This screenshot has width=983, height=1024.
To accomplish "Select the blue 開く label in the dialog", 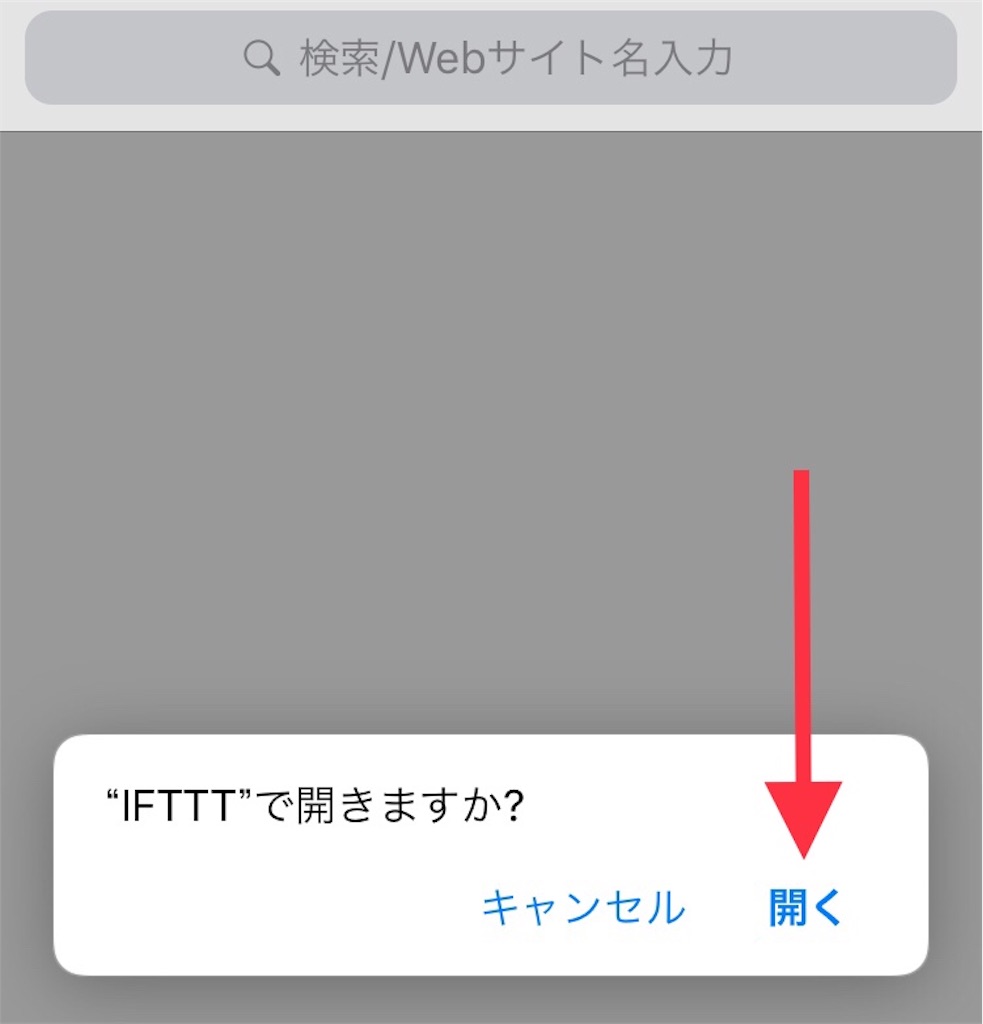I will click(807, 908).
